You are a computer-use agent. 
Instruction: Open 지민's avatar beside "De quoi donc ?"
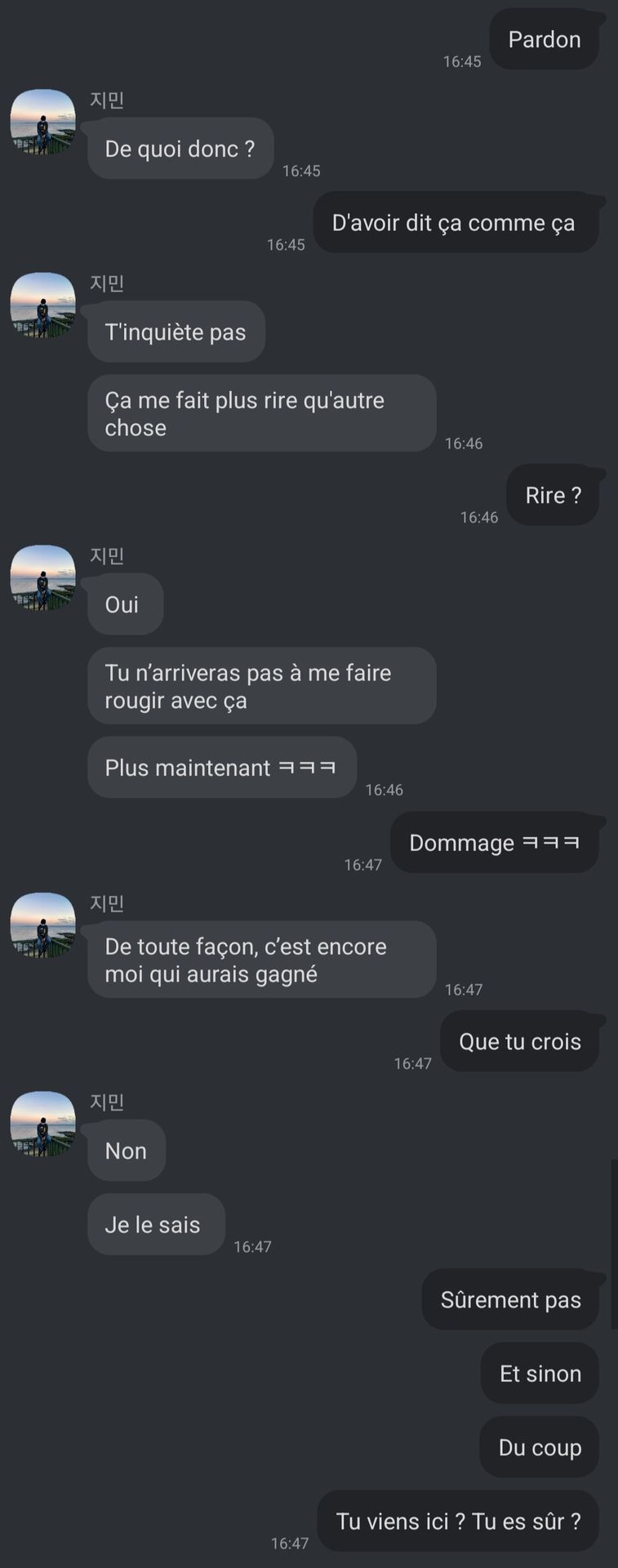coord(42,122)
